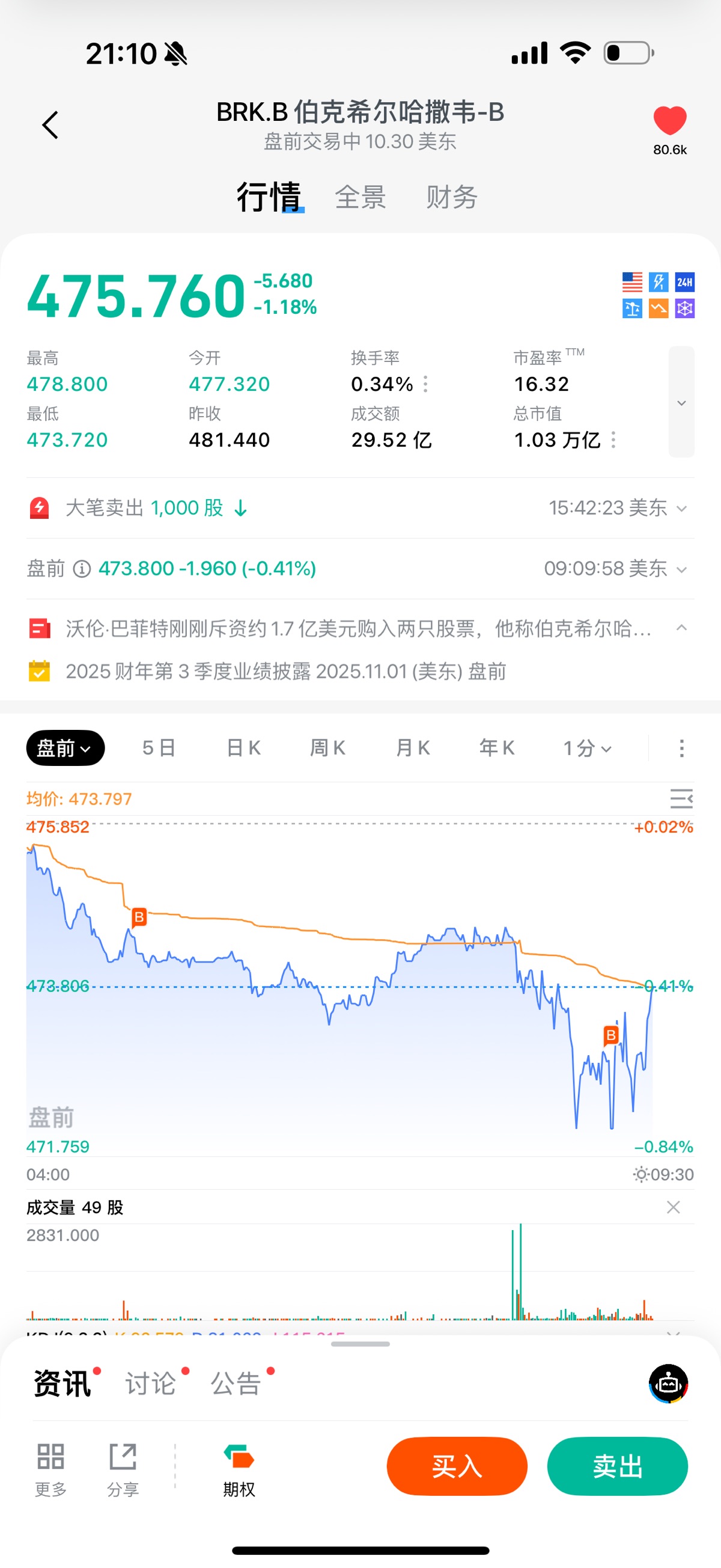Switch to the 财务 tab
The width and height of the screenshot is (721, 1568).
coord(451,198)
